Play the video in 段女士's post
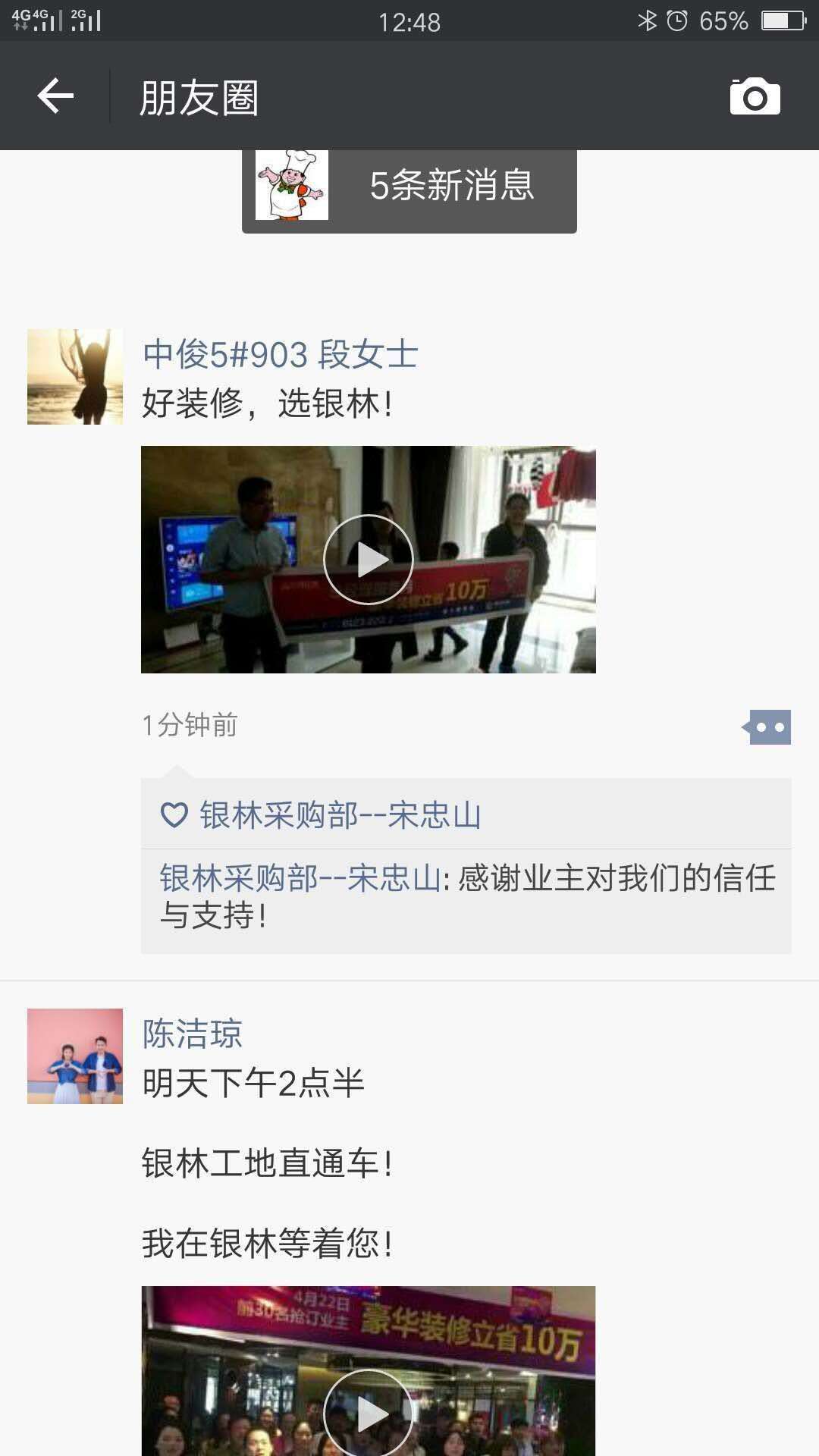This screenshot has width=819, height=1456. tap(369, 560)
